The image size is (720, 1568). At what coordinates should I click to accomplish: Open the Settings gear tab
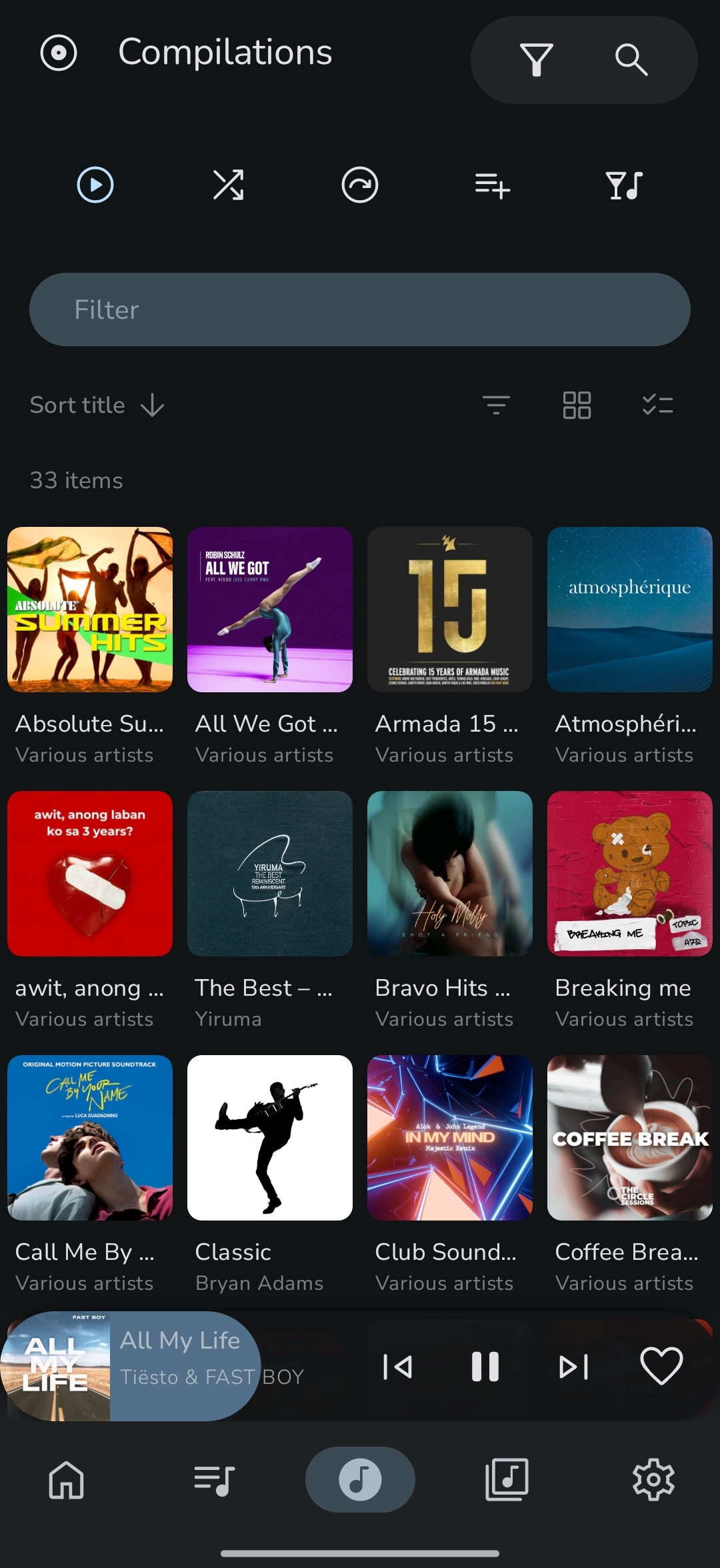653,1479
